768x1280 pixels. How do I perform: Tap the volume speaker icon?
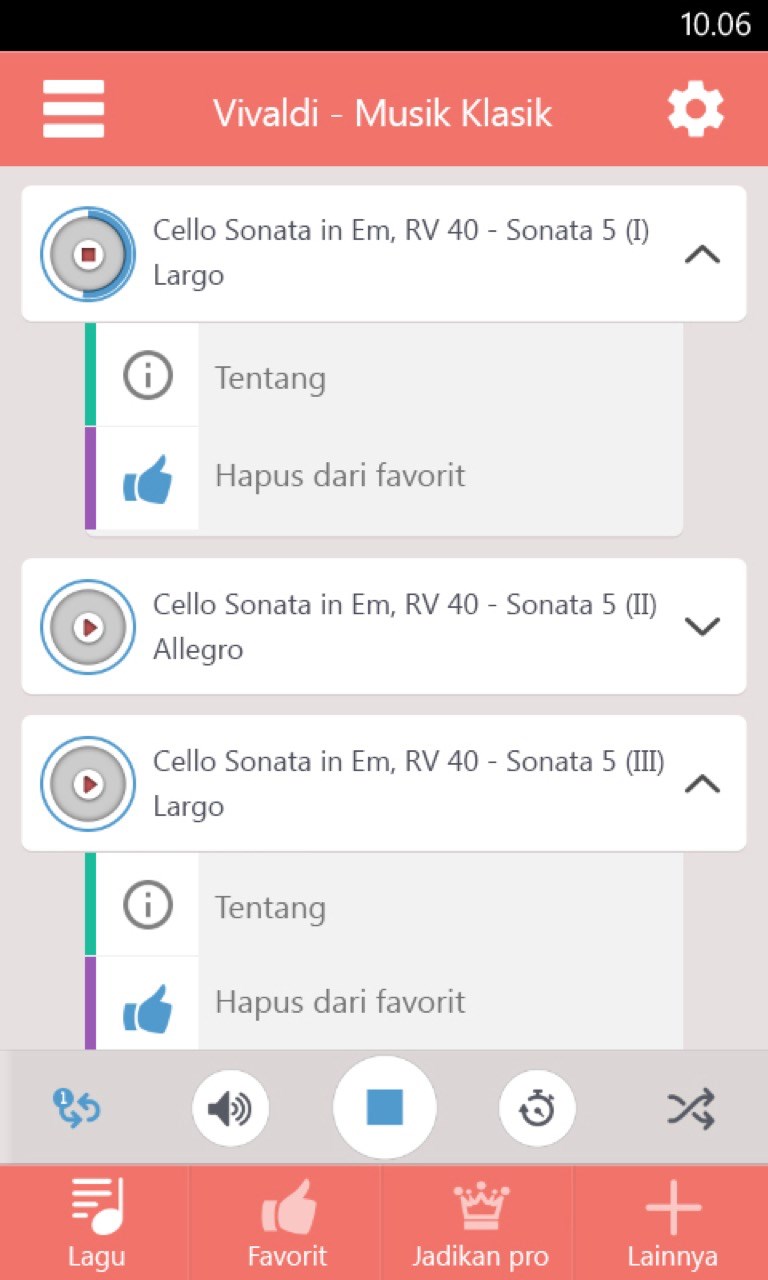click(x=230, y=1108)
